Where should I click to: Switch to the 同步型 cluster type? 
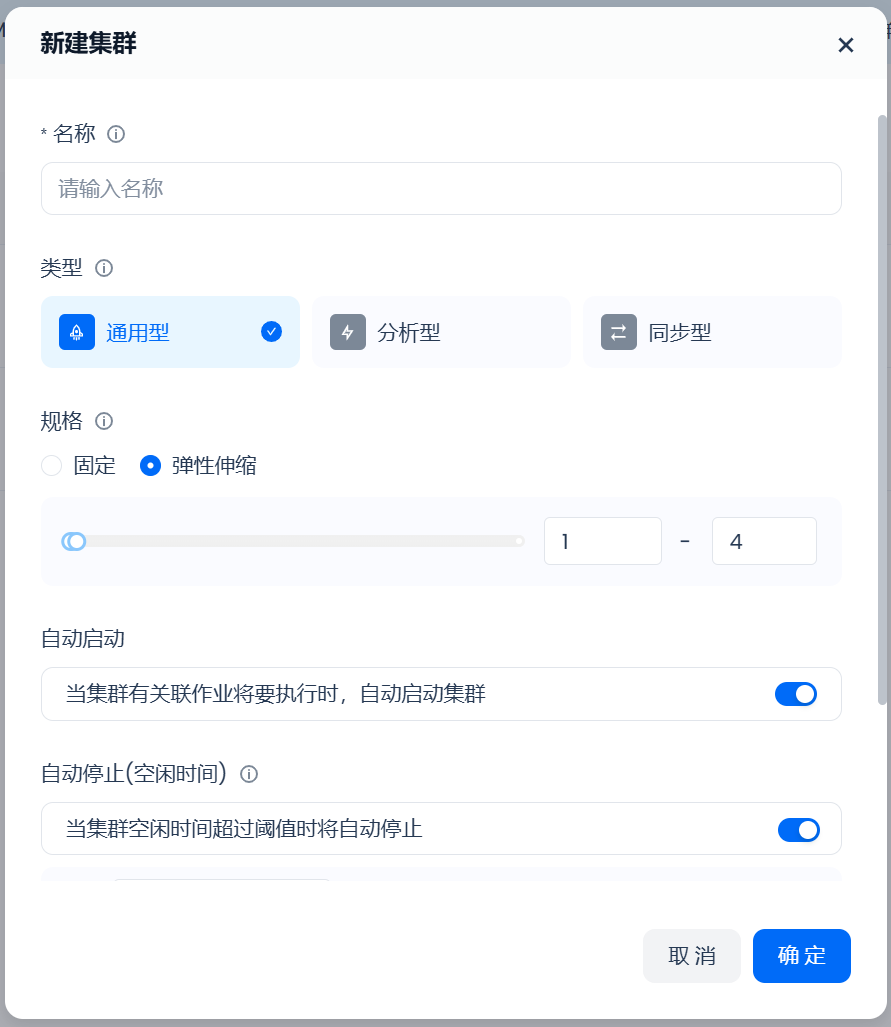pyautogui.click(x=711, y=332)
